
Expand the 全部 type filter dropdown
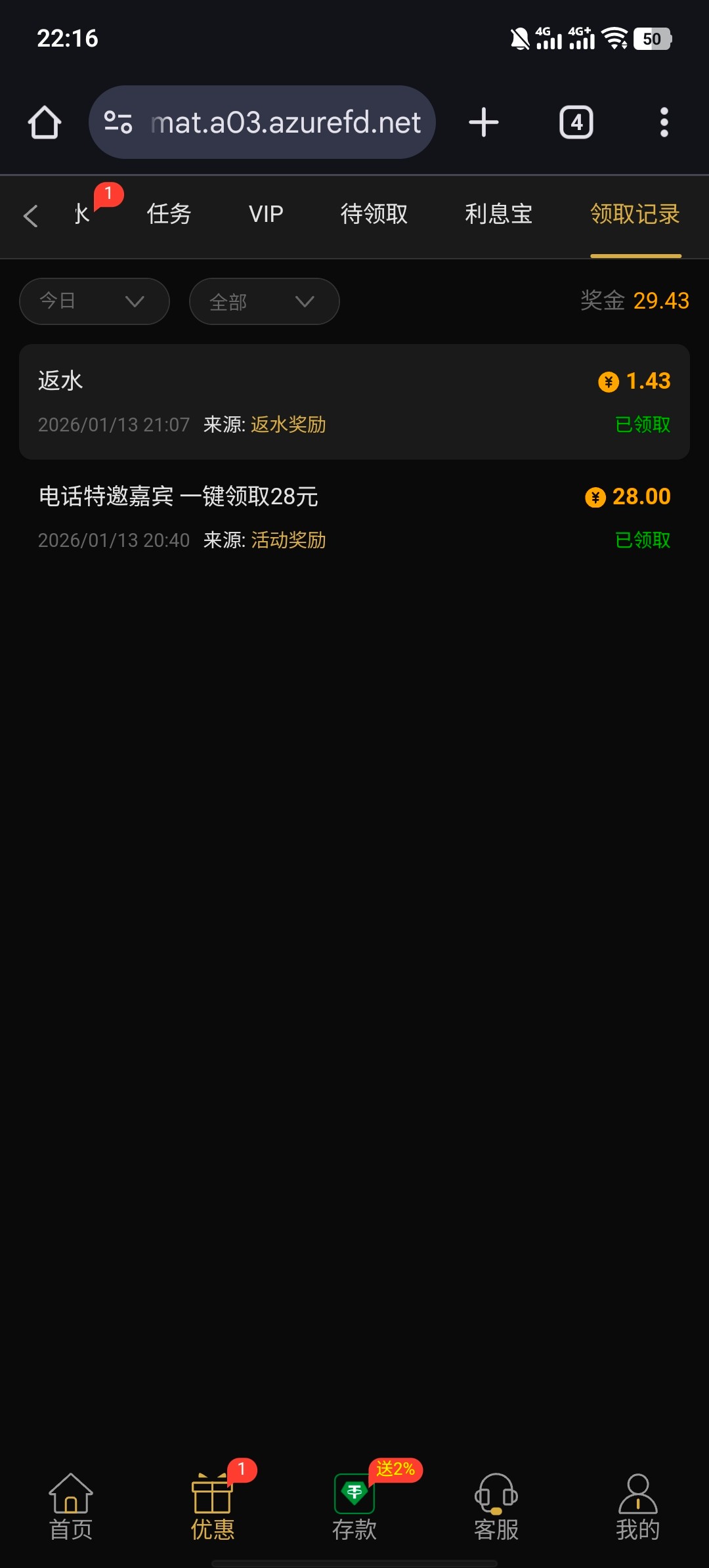264,301
